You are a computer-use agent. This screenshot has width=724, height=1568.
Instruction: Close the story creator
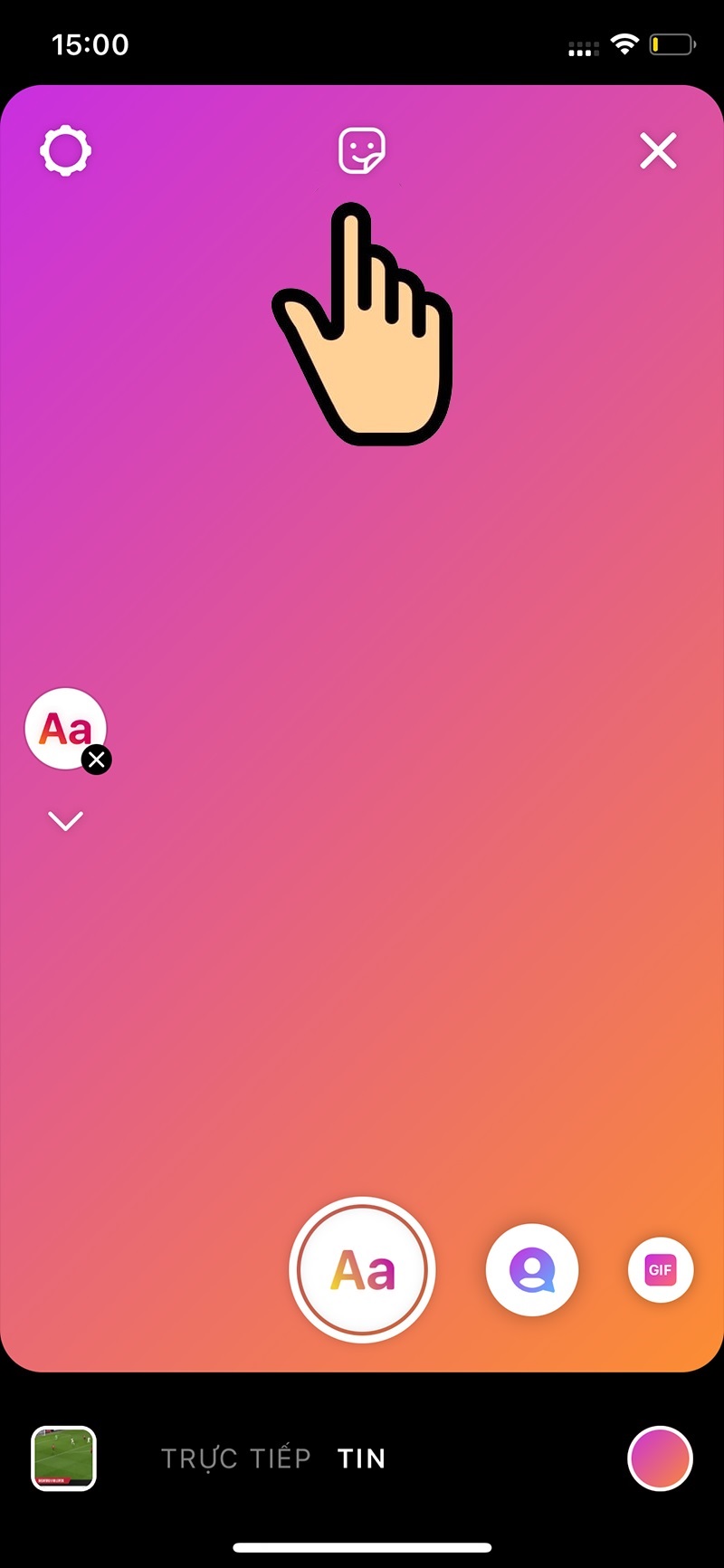658,151
